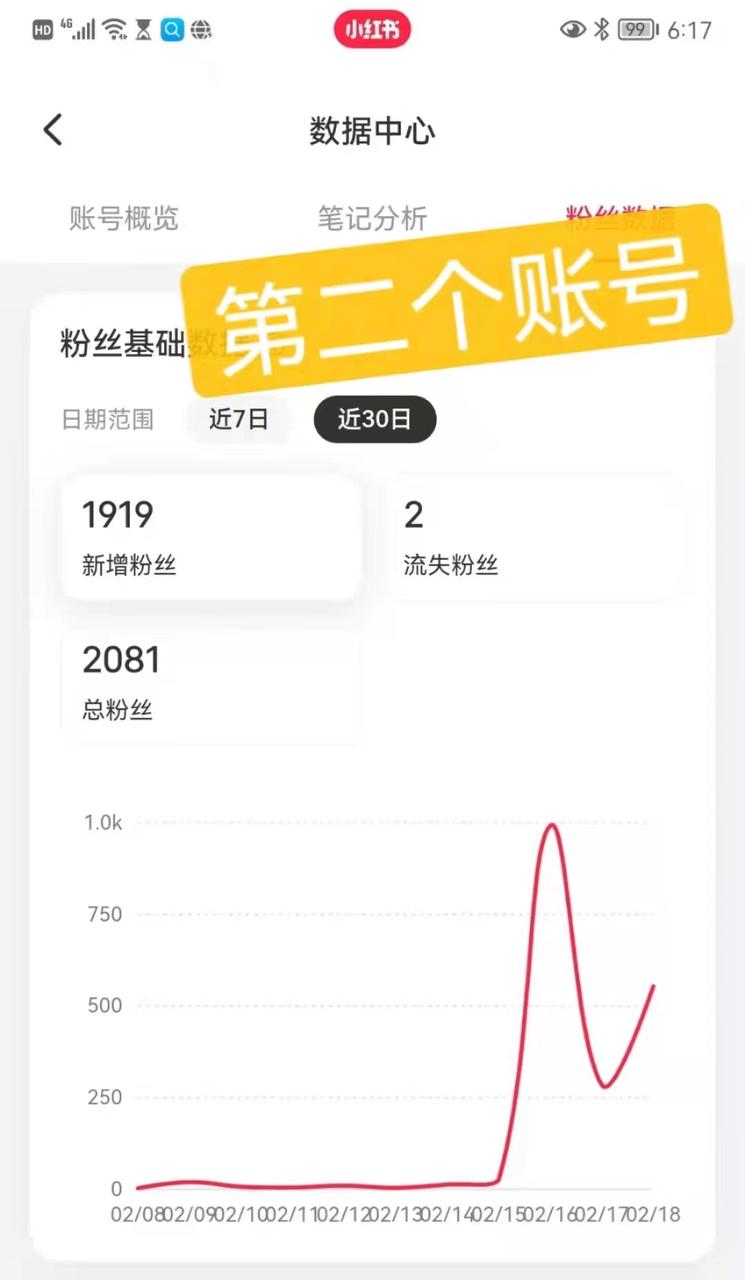
Task: Select the 近7日 date range option
Action: coord(240,419)
